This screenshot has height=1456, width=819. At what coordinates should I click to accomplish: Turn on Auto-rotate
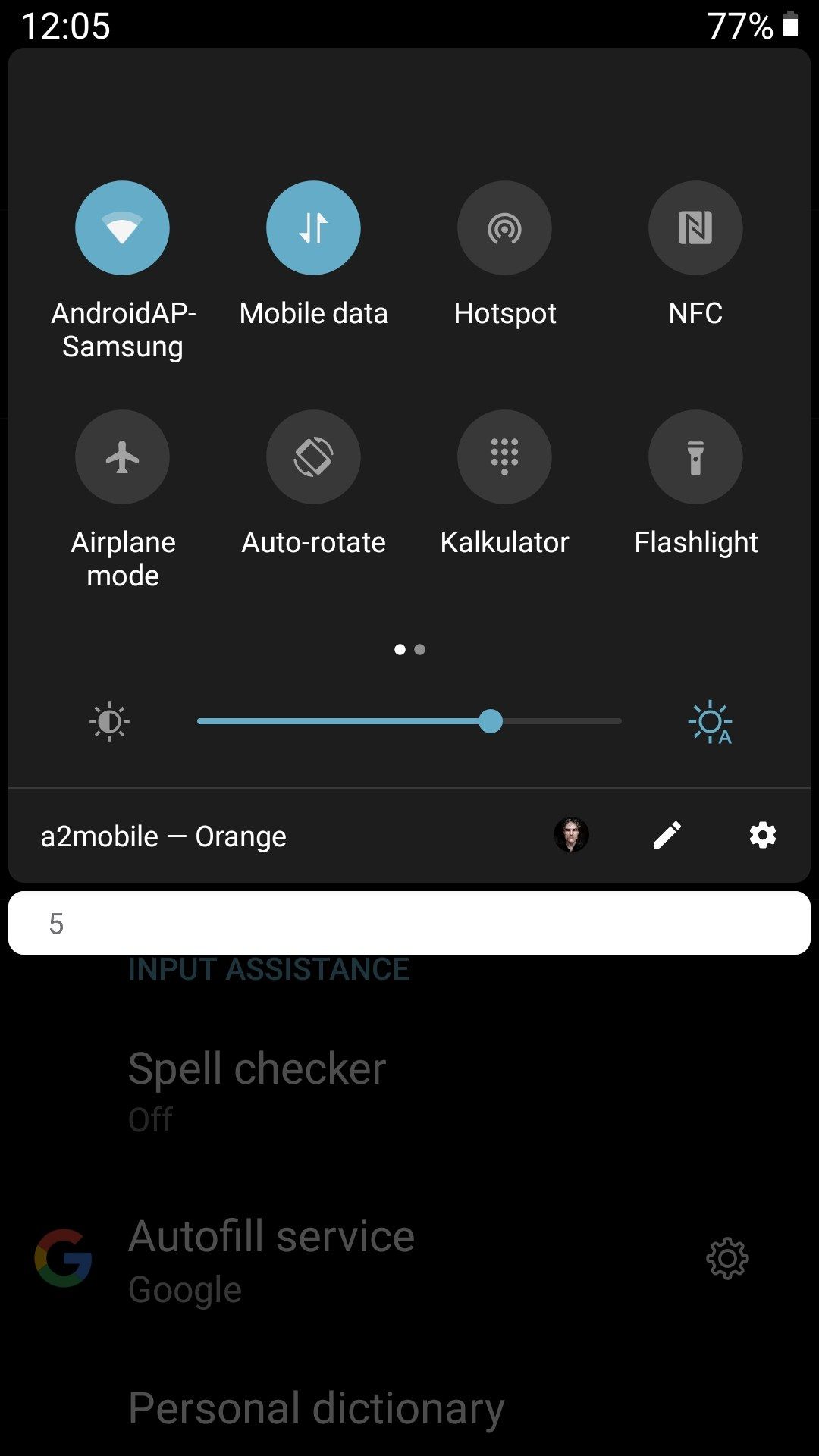(313, 457)
